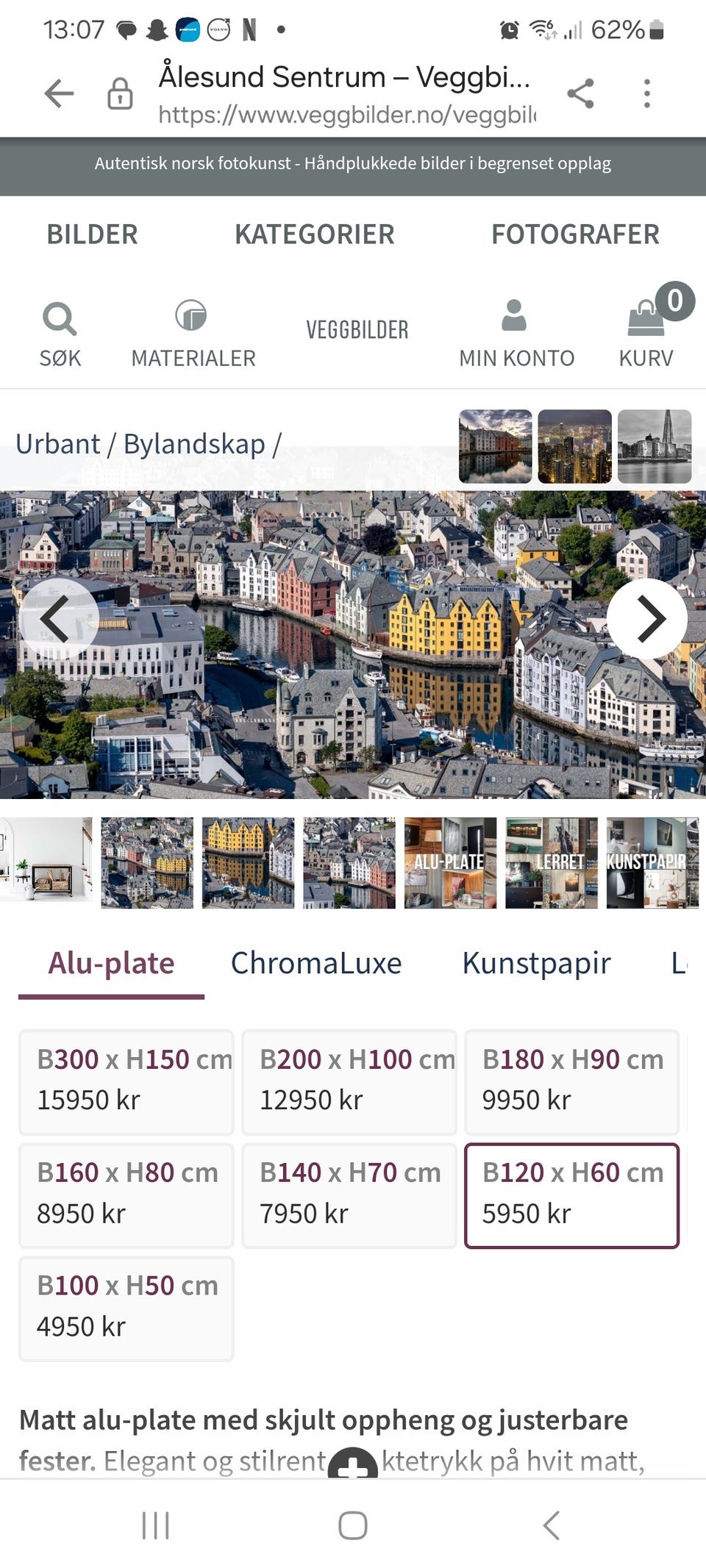Open the Urbant breadcrumb link
Image resolution: width=706 pixels, height=1568 pixels.
(57, 443)
